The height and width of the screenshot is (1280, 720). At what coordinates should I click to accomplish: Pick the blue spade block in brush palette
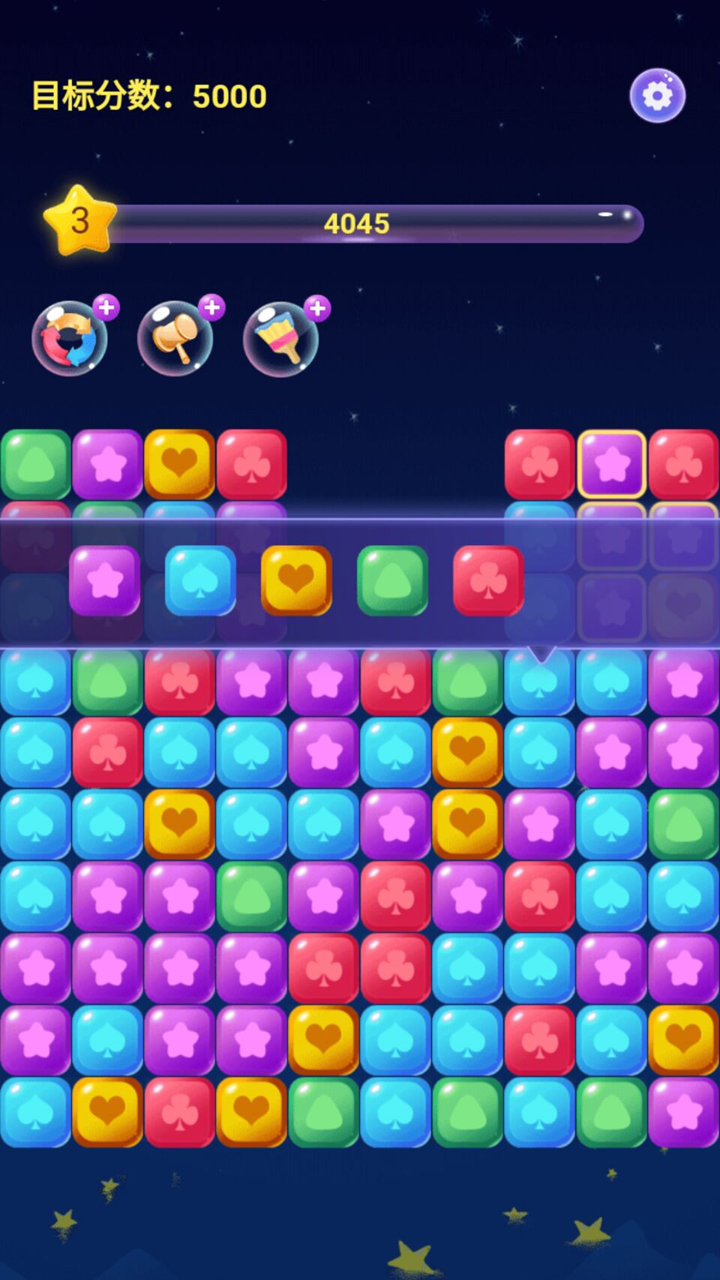point(200,581)
